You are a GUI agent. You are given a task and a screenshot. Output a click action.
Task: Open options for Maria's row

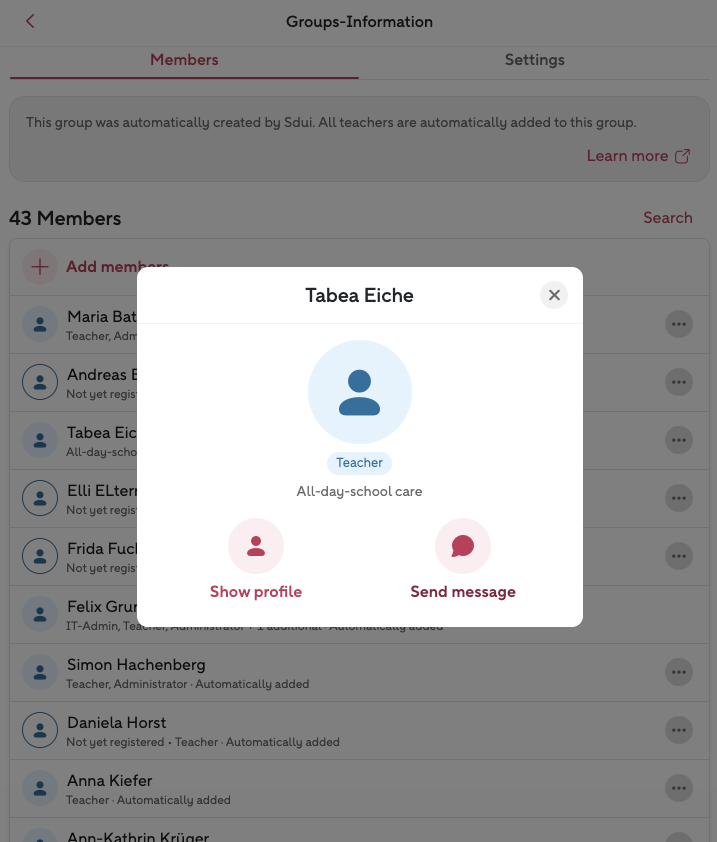tap(679, 324)
